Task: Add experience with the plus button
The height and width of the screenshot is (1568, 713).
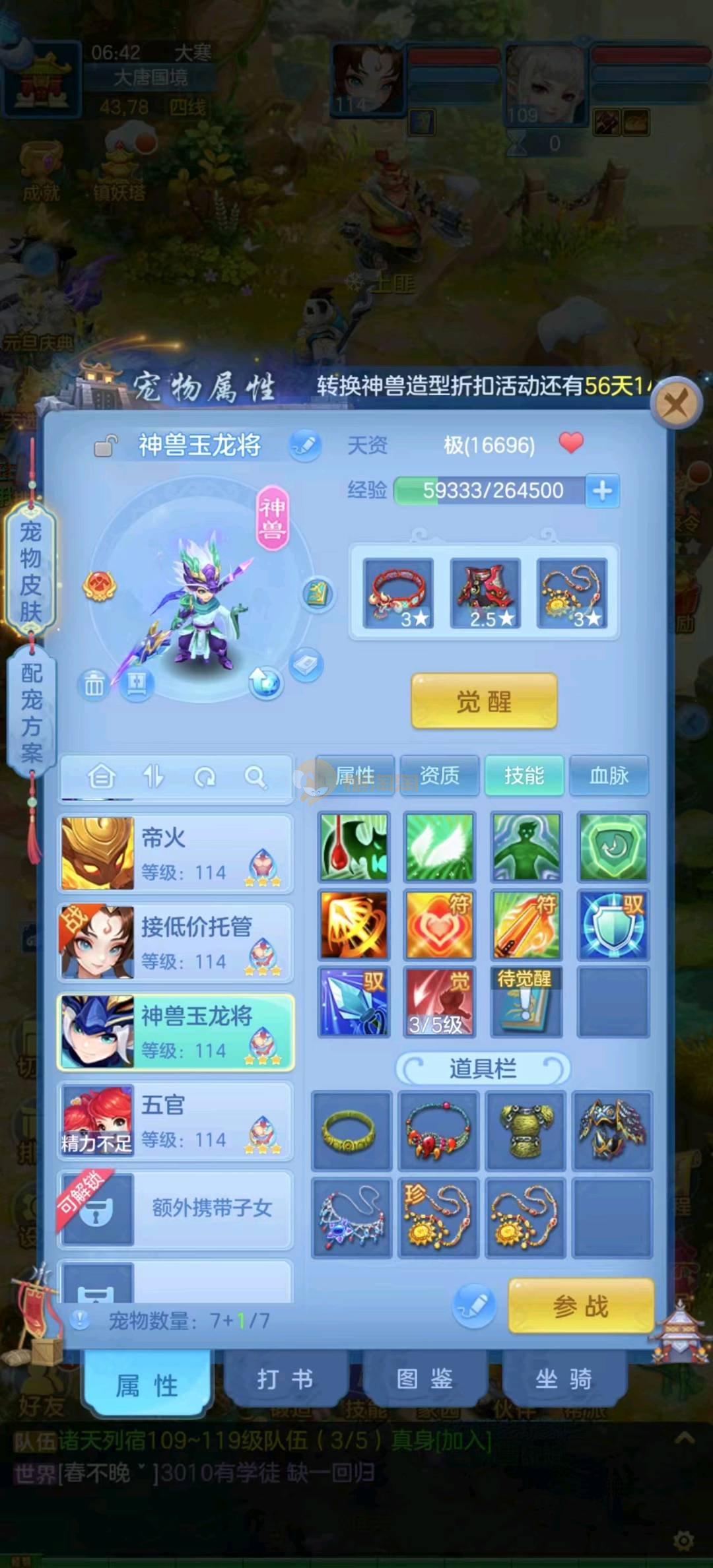Action: 602,490
